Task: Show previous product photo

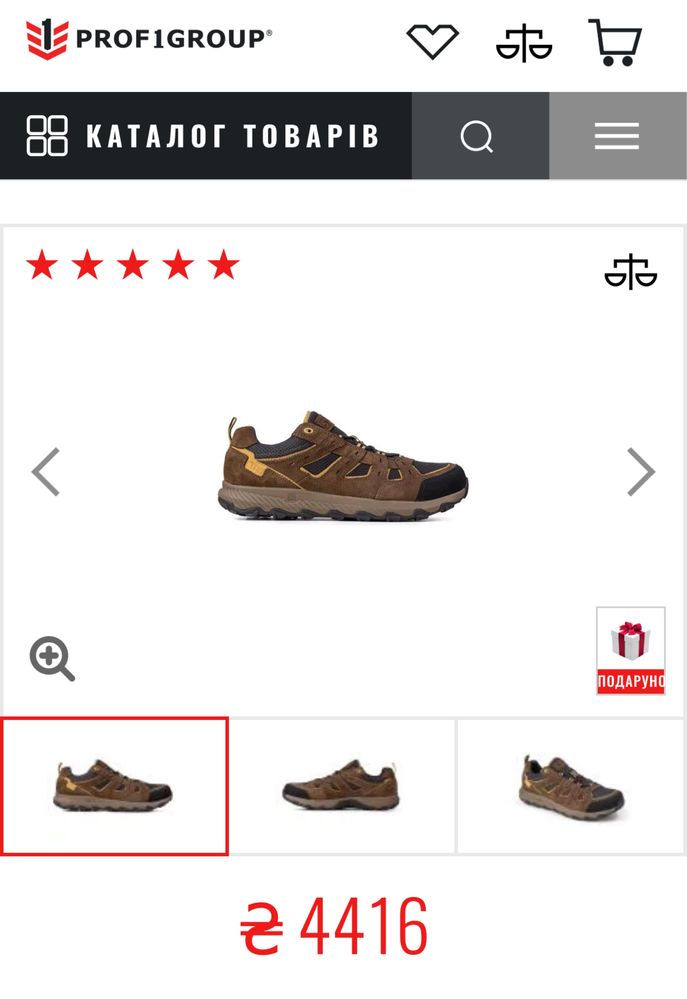Action: 46,472
